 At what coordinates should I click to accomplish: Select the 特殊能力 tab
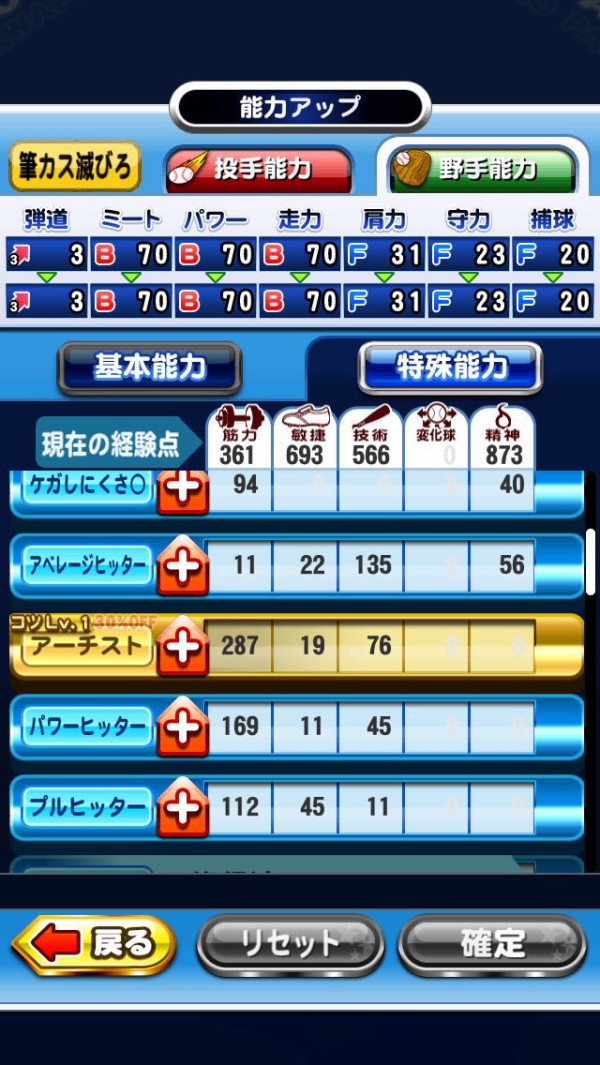pos(450,368)
